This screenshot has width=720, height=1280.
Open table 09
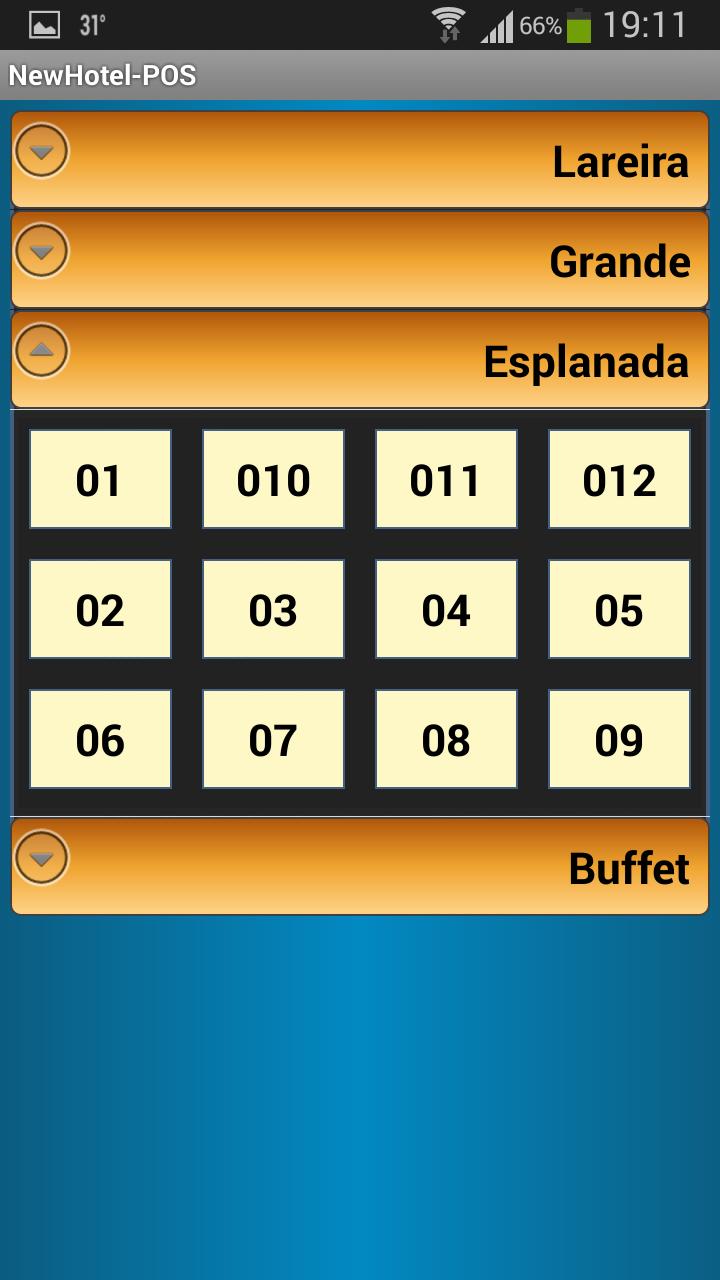click(x=619, y=739)
